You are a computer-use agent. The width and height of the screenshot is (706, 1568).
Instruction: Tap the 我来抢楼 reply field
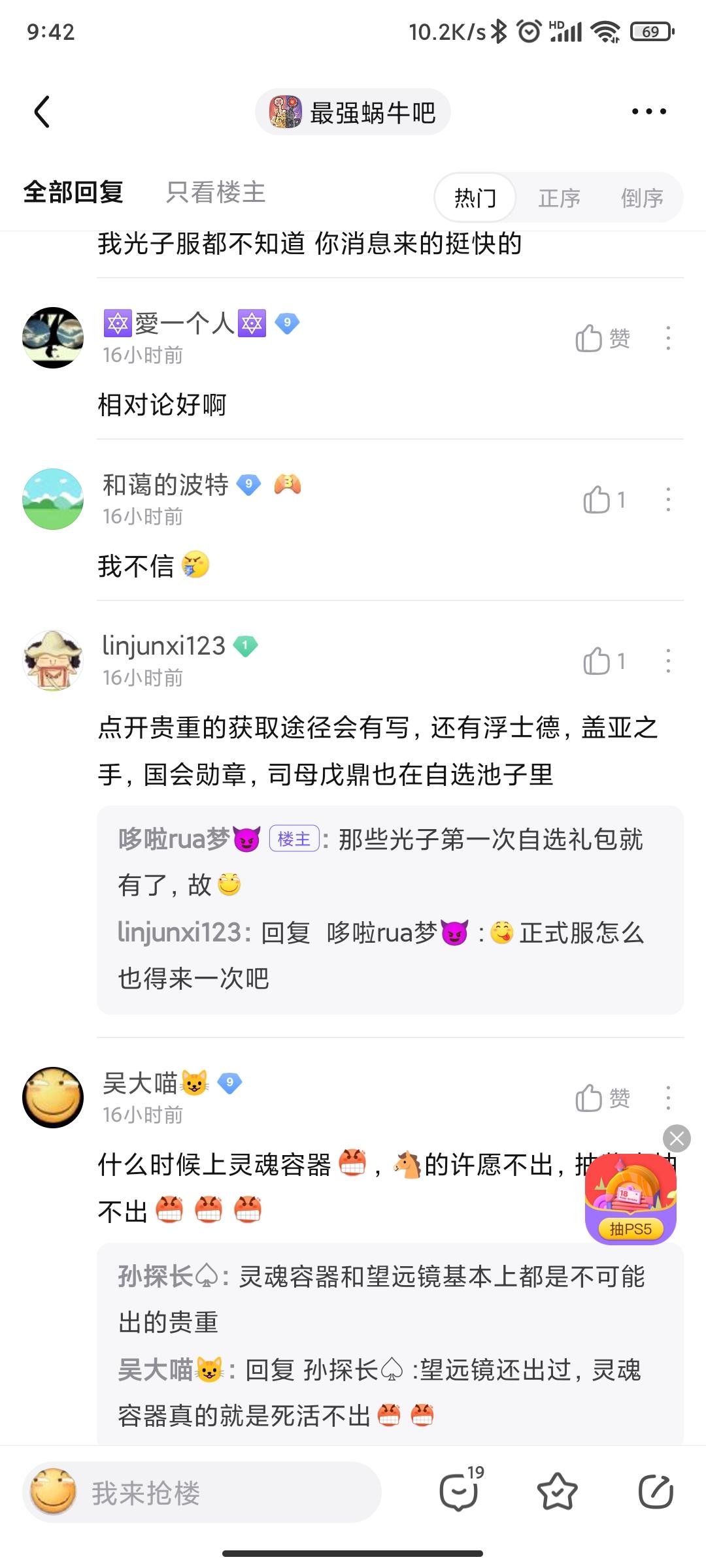coord(203,1493)
